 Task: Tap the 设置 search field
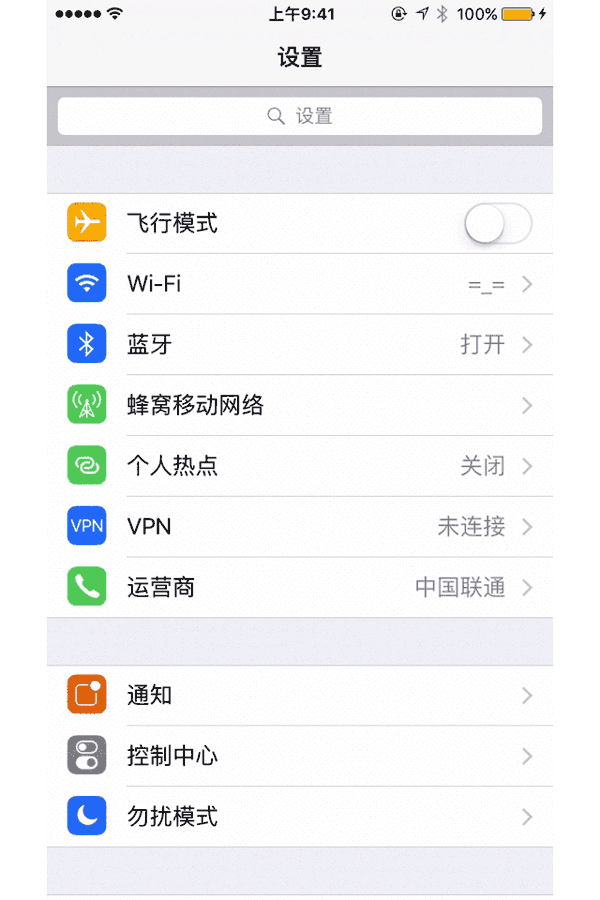[x=300, y=116]
